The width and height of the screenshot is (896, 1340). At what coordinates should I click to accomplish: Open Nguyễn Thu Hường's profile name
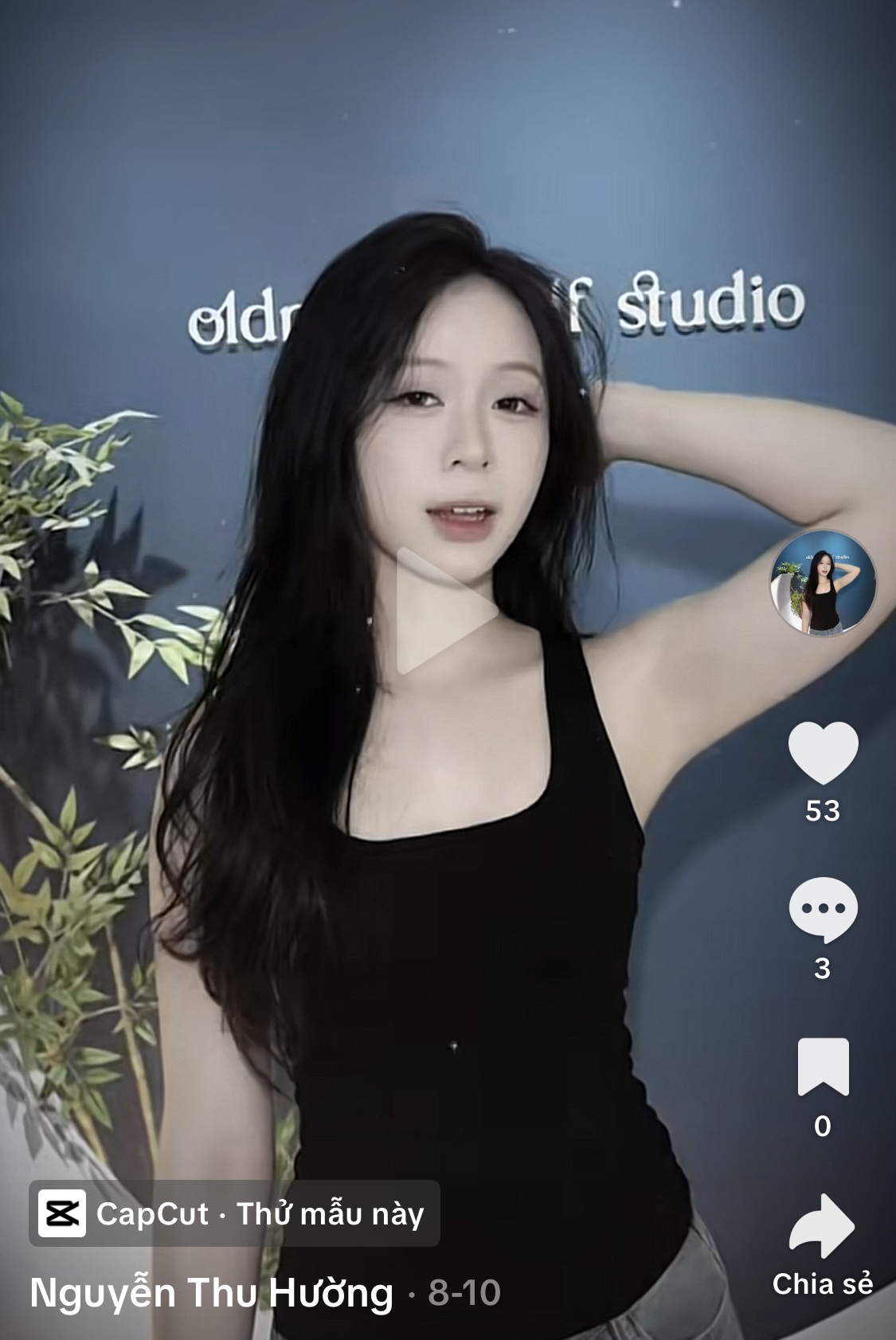pyautogui.click(x=212, y=1292)
